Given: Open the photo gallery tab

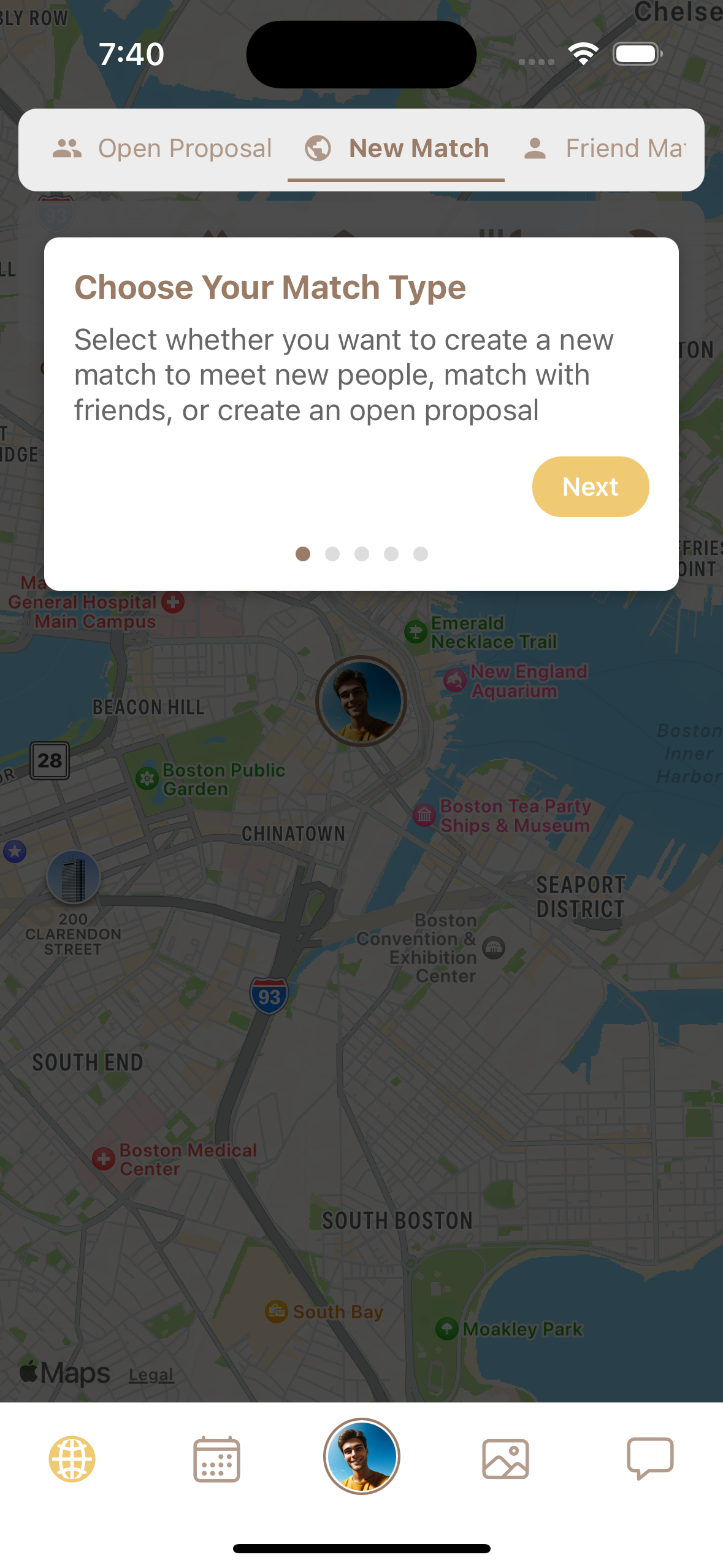Looking at the screenshot, I should coord(505,1459).
